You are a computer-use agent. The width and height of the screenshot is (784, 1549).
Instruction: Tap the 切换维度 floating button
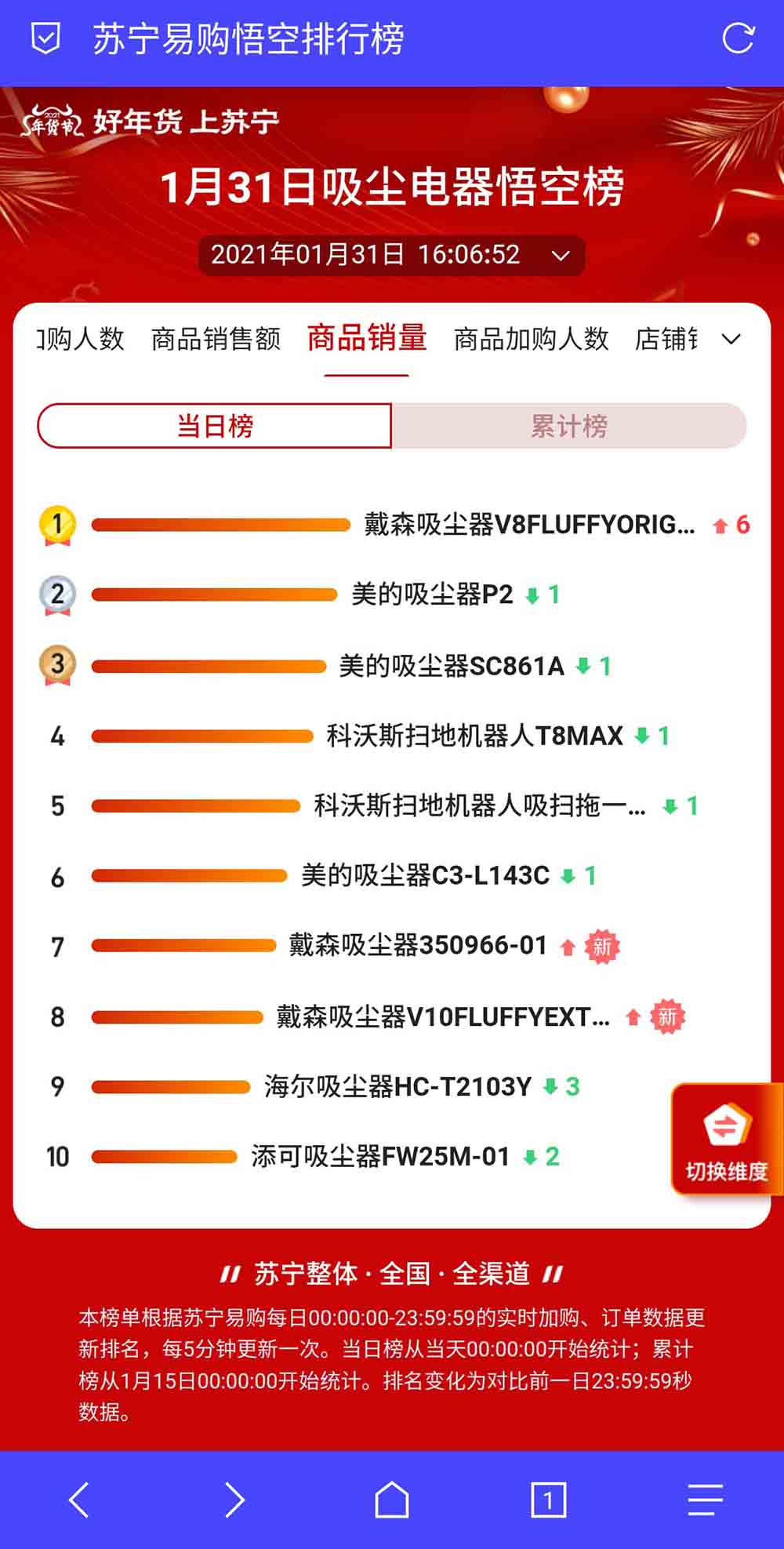(726, 1140)
